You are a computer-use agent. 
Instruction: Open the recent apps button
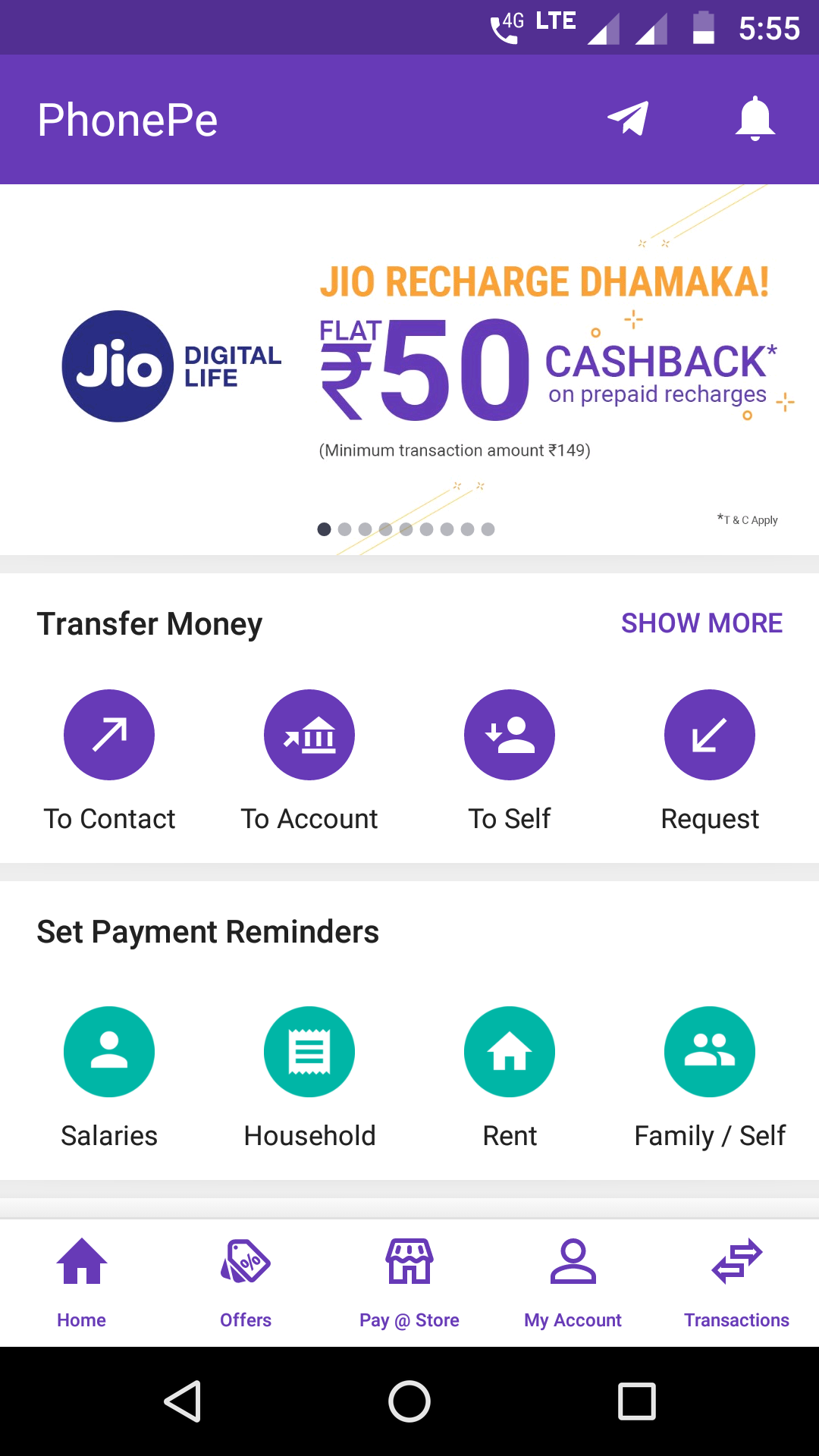(637, 1401)
